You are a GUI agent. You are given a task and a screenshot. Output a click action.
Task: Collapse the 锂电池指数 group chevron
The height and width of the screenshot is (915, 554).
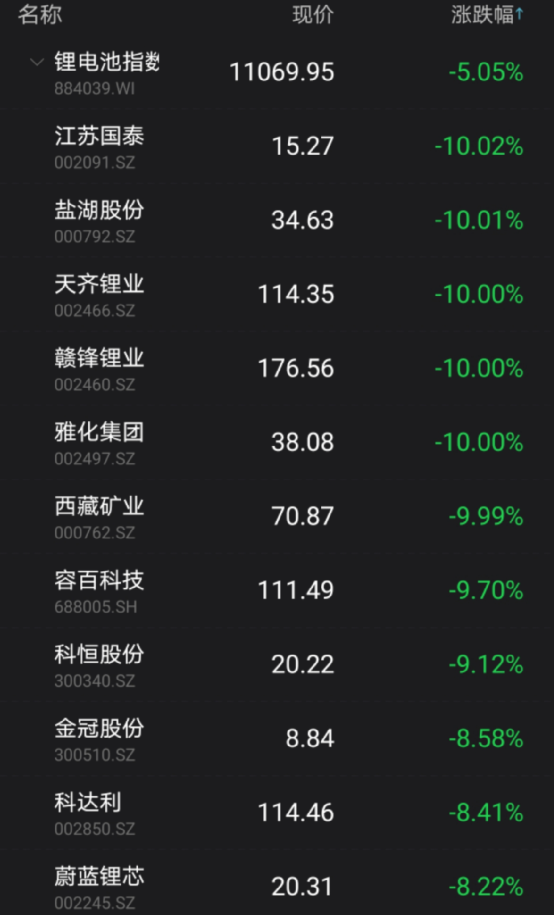(37, 61)
